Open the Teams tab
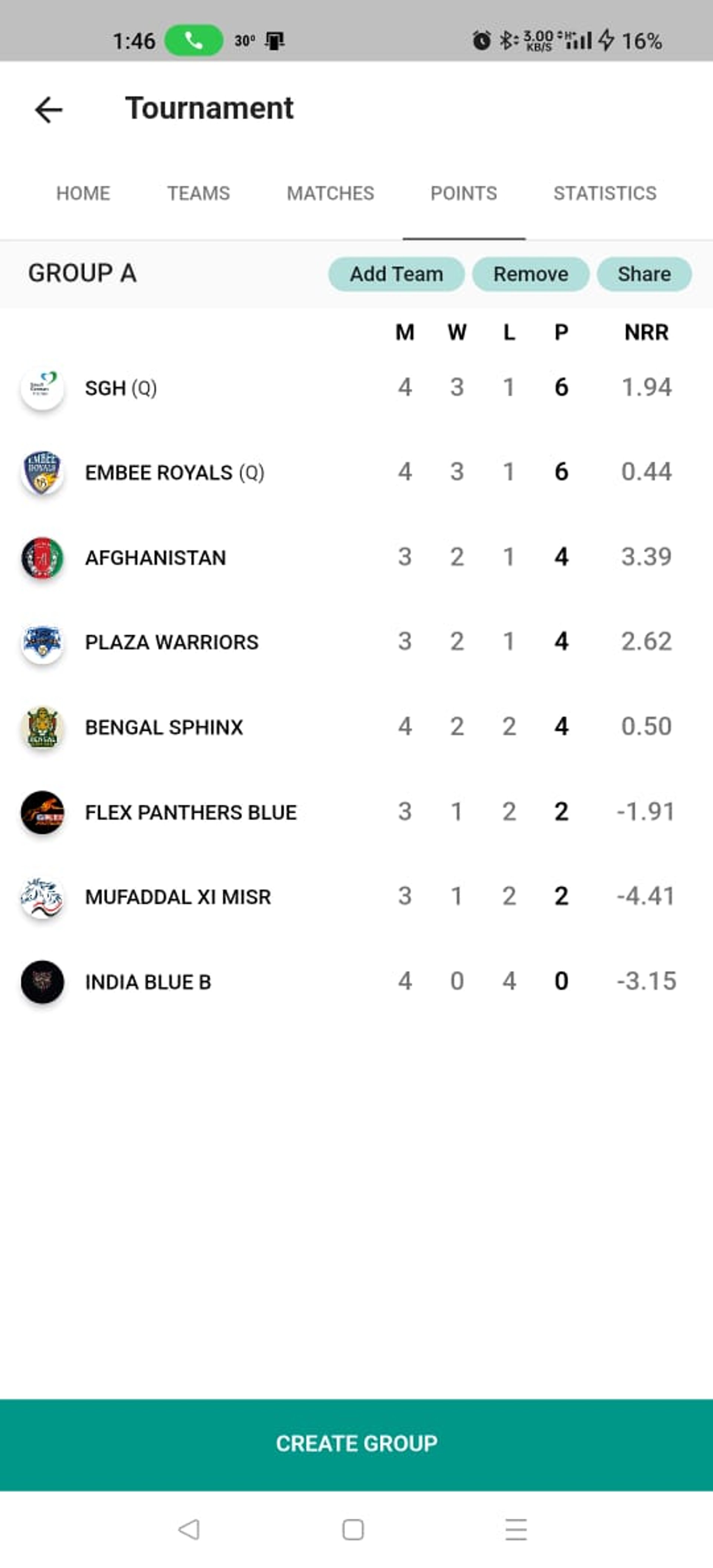The height and width of the screenshot is (1568, 713). [x=199, y=193]
